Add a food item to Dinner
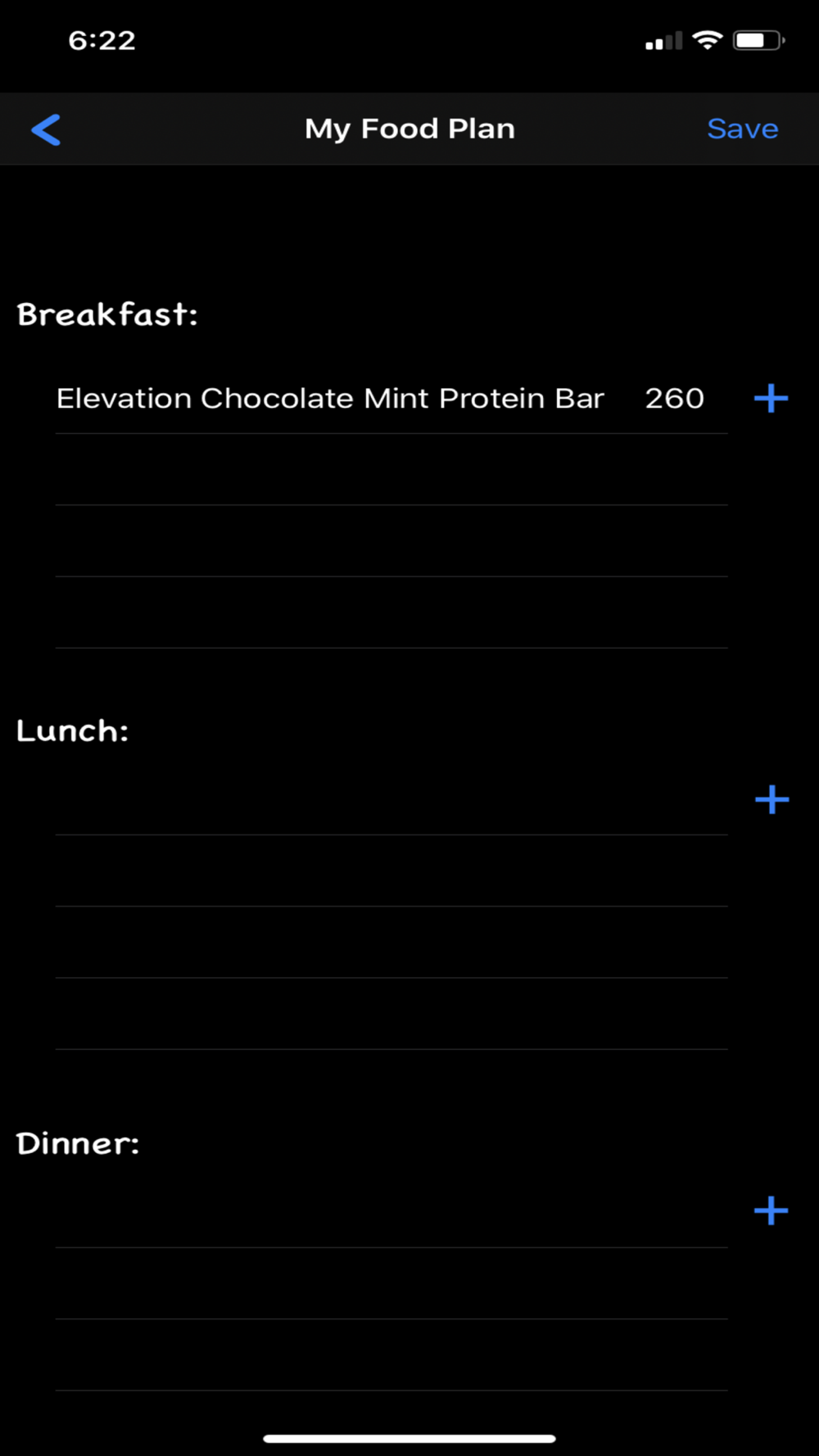 click(771, 1210)
